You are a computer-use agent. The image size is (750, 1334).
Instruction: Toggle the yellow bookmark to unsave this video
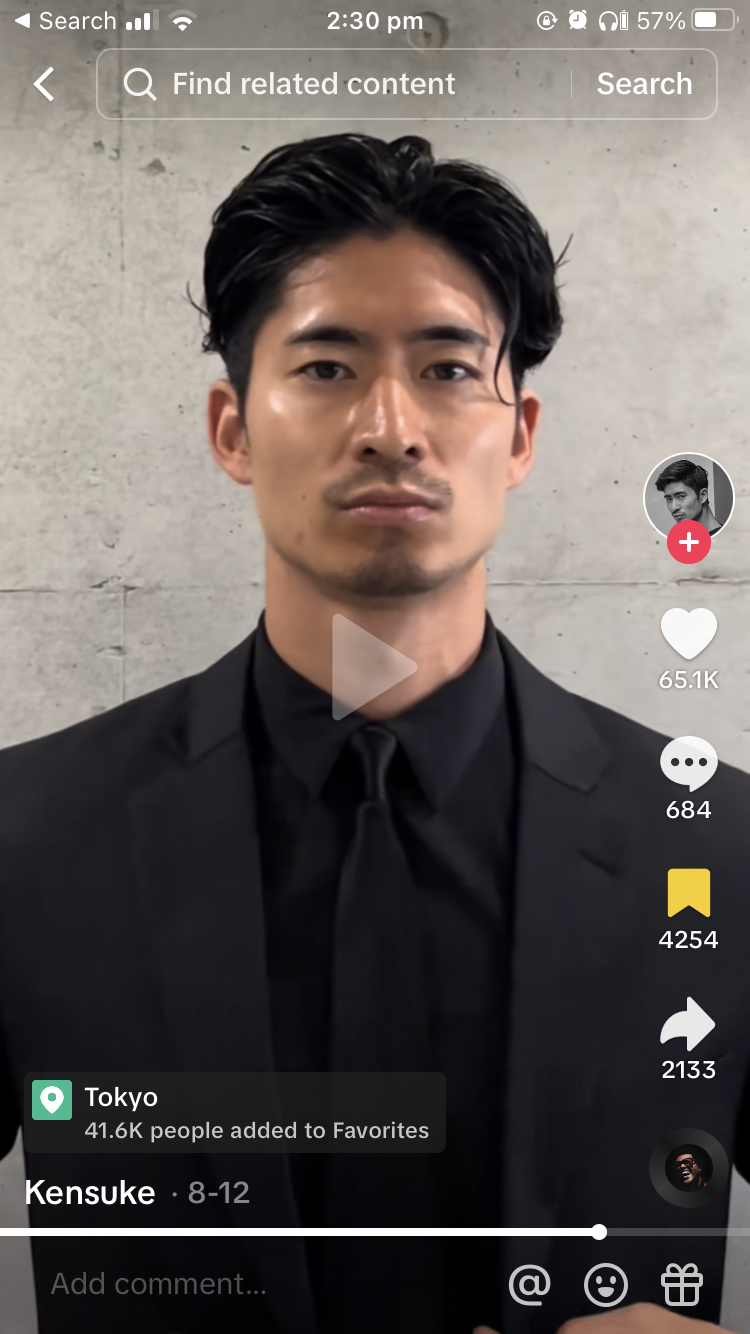[689, 893]
